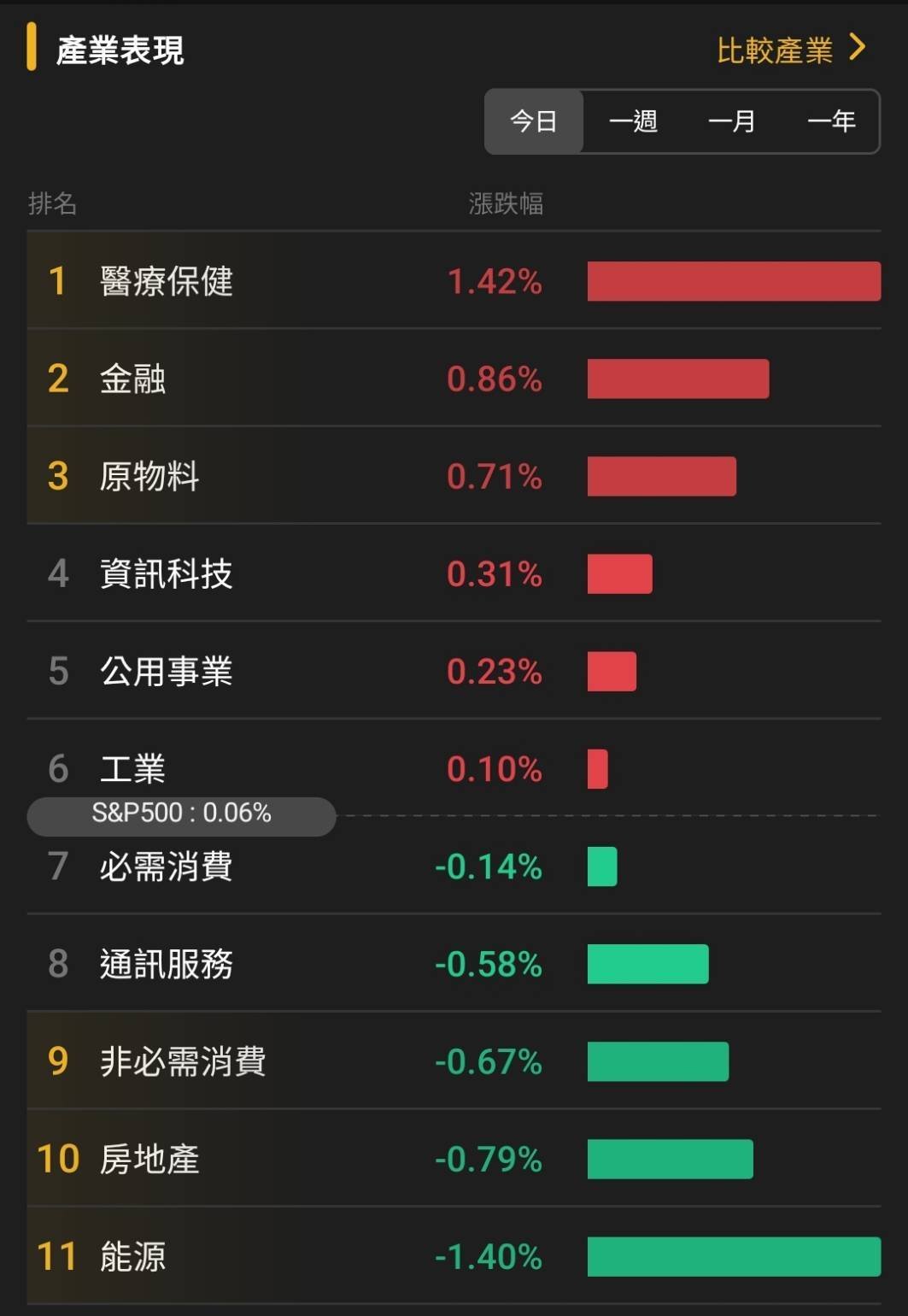Click the S&P500 : 0.06% benchmark badge
Image resolution: width=908 pixels, height=1316 pixels.
click(182, 814)
